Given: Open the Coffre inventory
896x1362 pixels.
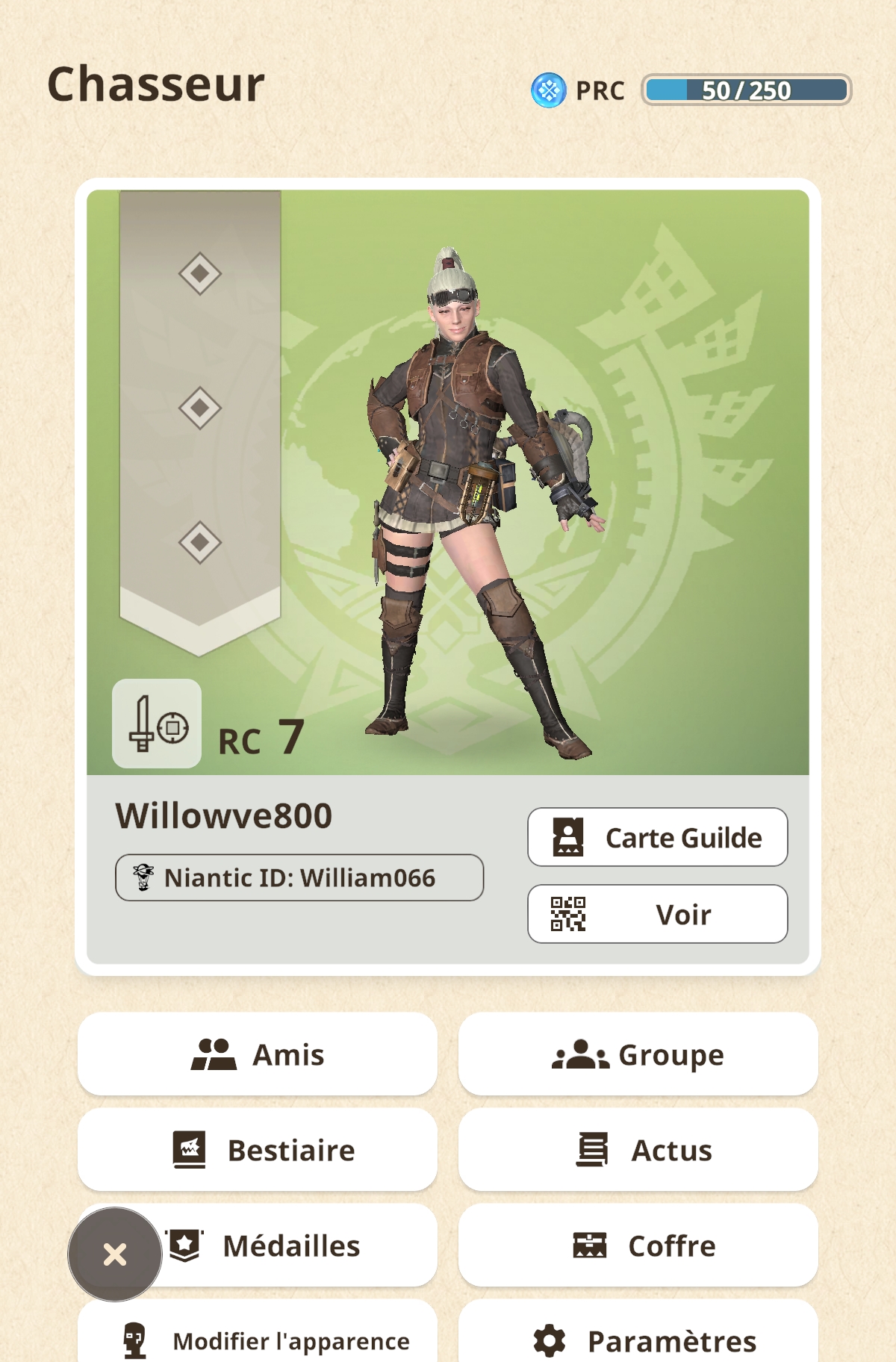Looking at the screenshot, I should point(638,1246).
